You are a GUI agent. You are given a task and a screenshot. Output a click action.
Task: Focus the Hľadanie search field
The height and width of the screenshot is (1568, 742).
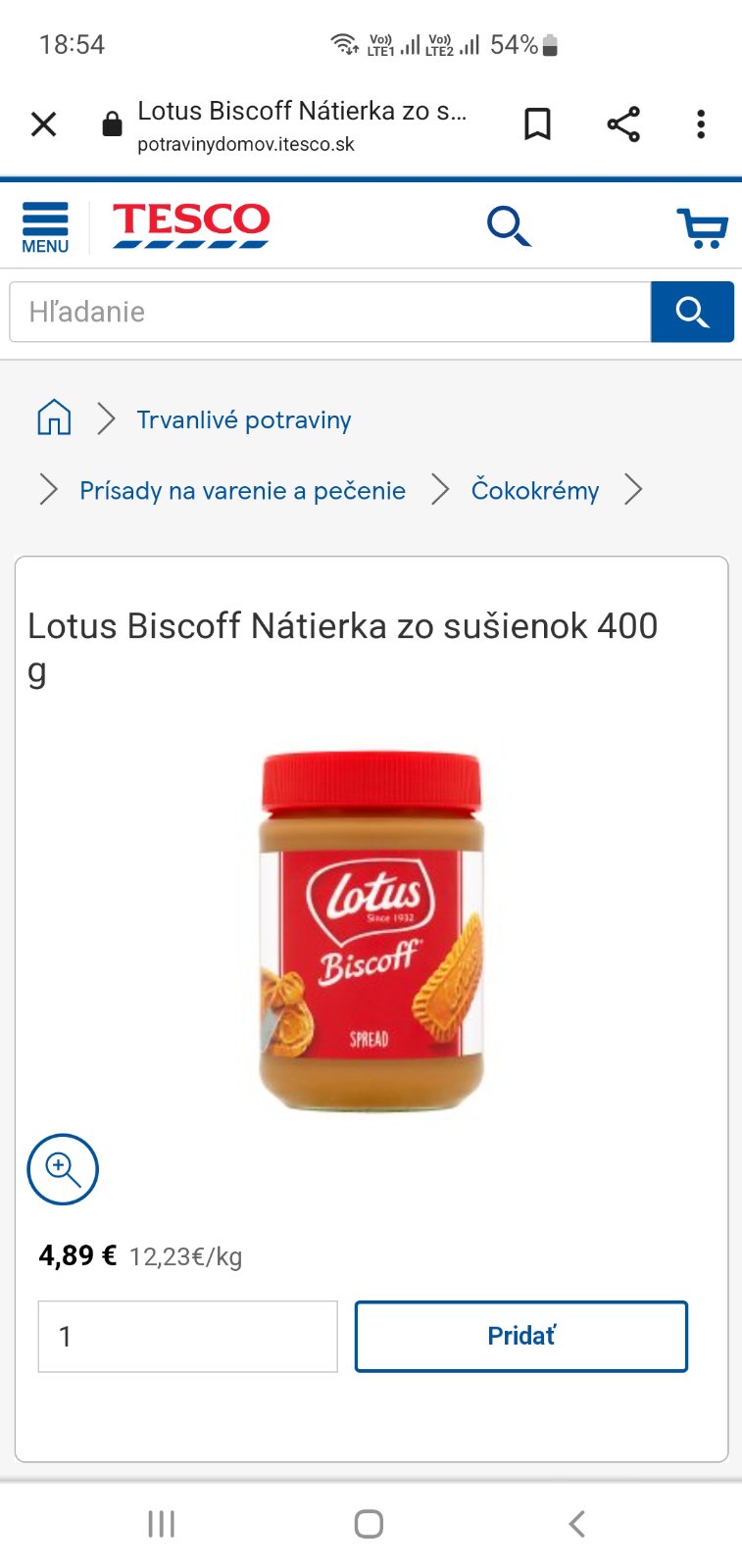coord(329,312)
